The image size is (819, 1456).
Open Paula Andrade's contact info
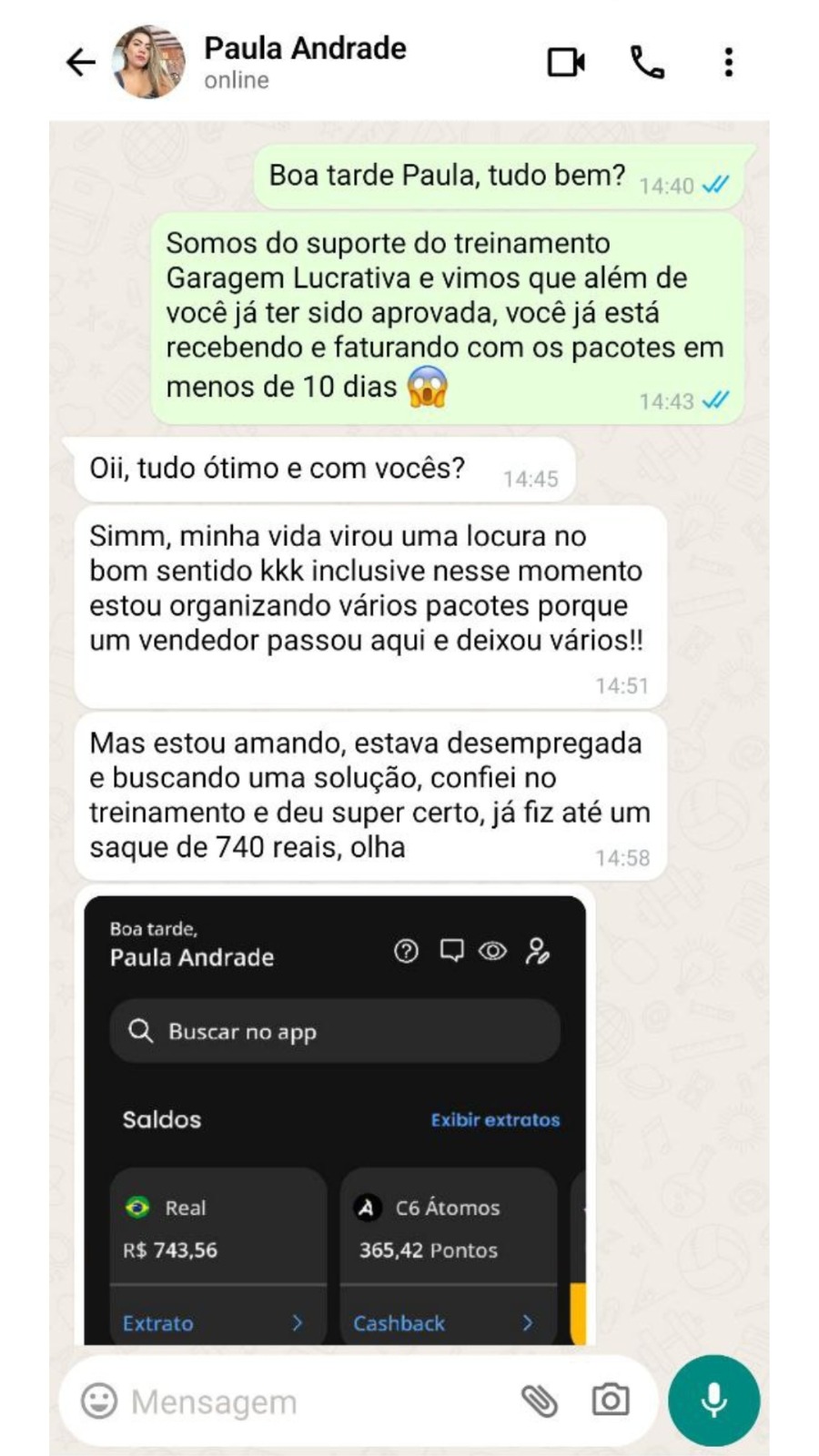tap(304, 61)
